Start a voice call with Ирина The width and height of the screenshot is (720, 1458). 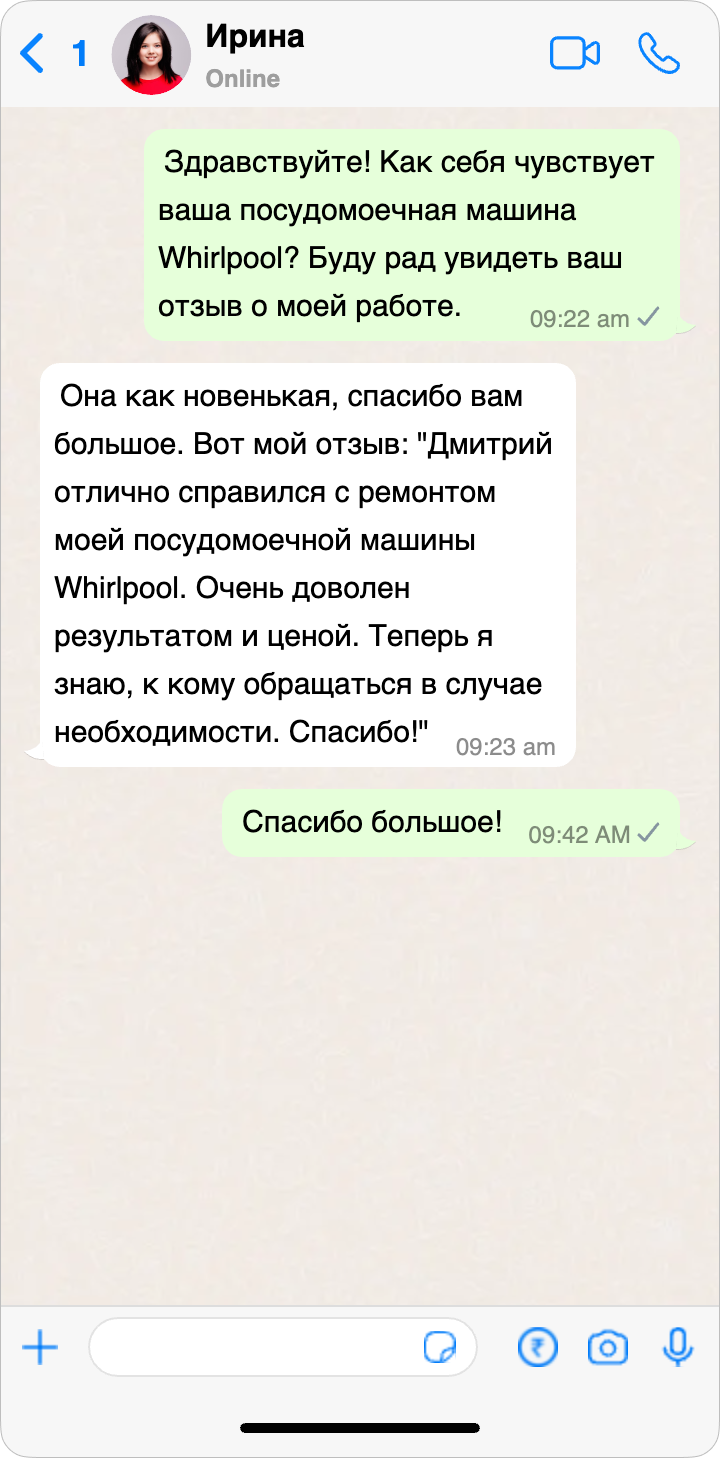pyautogui.click(x=659, y=54)
